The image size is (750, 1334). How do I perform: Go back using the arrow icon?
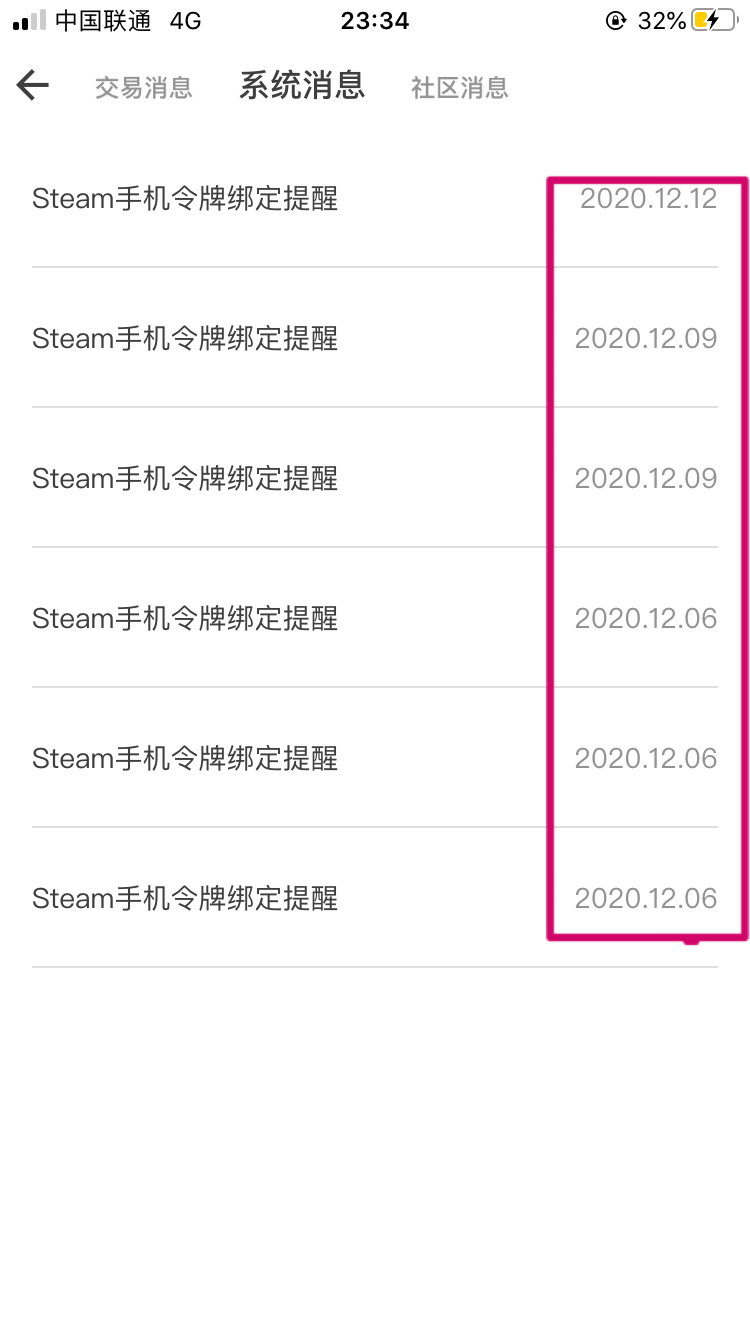[33, 86]
